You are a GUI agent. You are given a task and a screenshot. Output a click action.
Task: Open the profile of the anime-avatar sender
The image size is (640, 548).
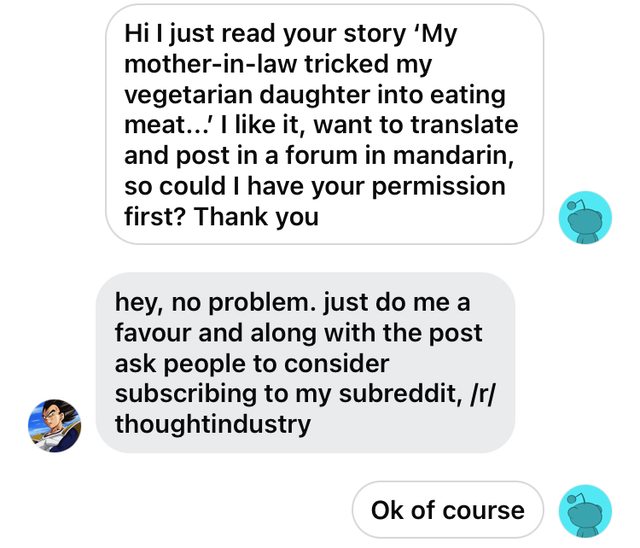pos(54,425)
